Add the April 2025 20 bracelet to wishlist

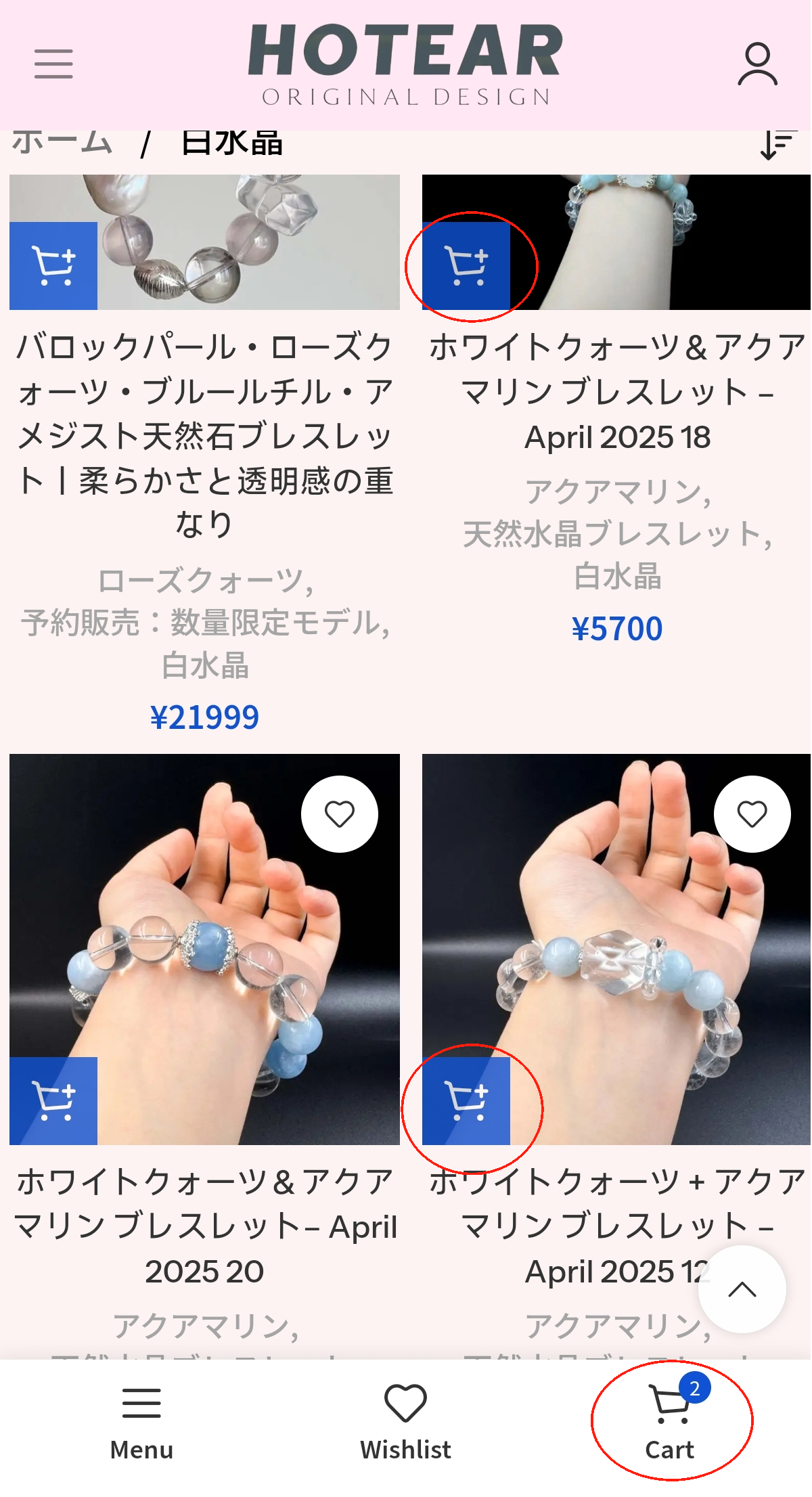[x=340, y=813]
